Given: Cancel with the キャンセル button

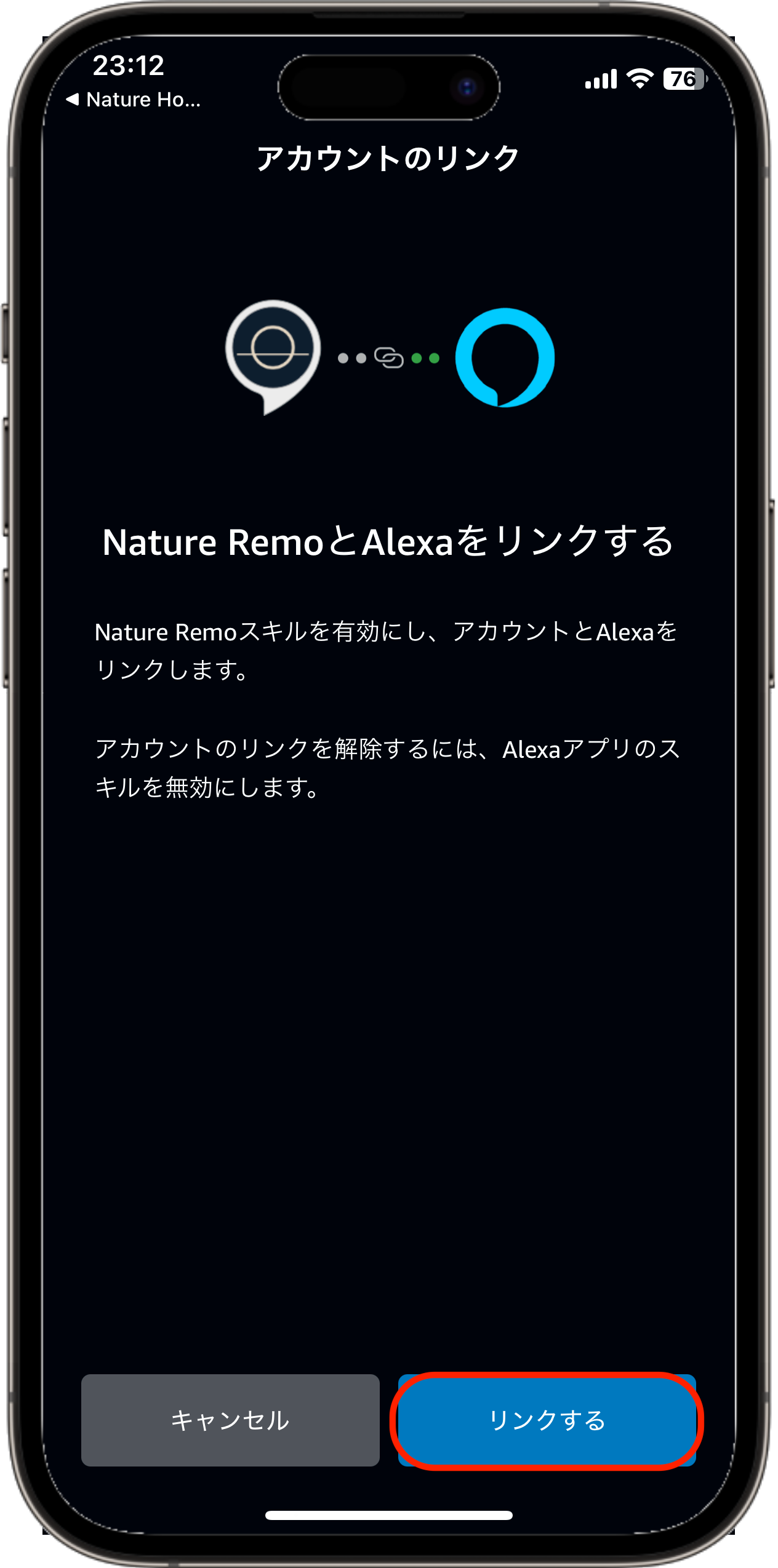Looking at the screenshot, I should 230,1420.
